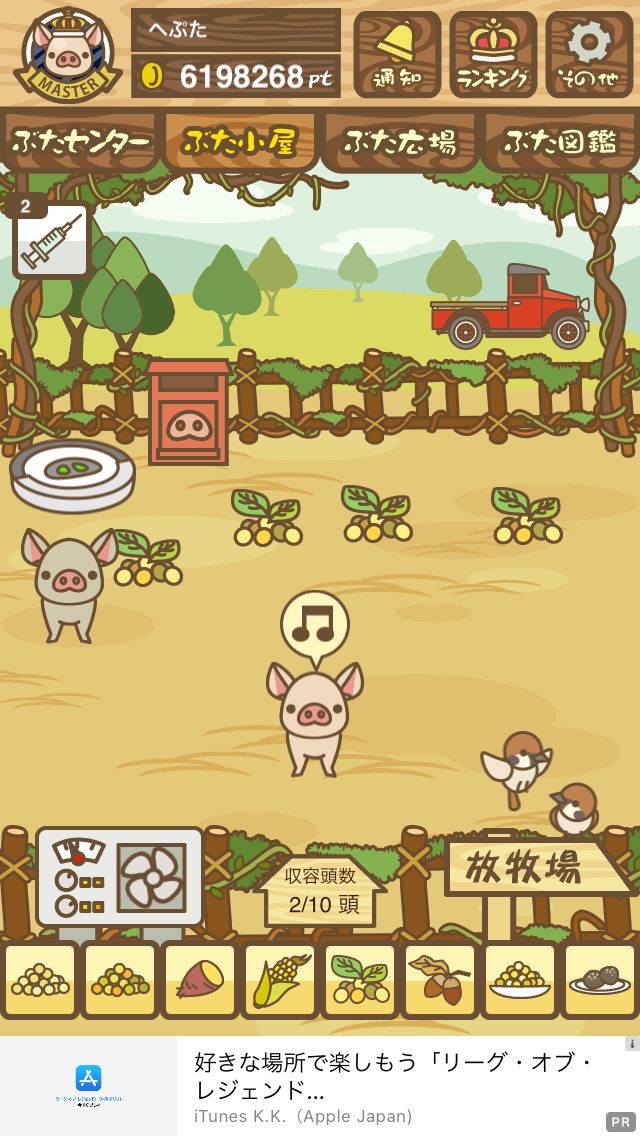Image resolution: width=640 pixels, height=1136 pixels.
Task: Tap the robot vacuum cleaner
Action: point(72,475)
